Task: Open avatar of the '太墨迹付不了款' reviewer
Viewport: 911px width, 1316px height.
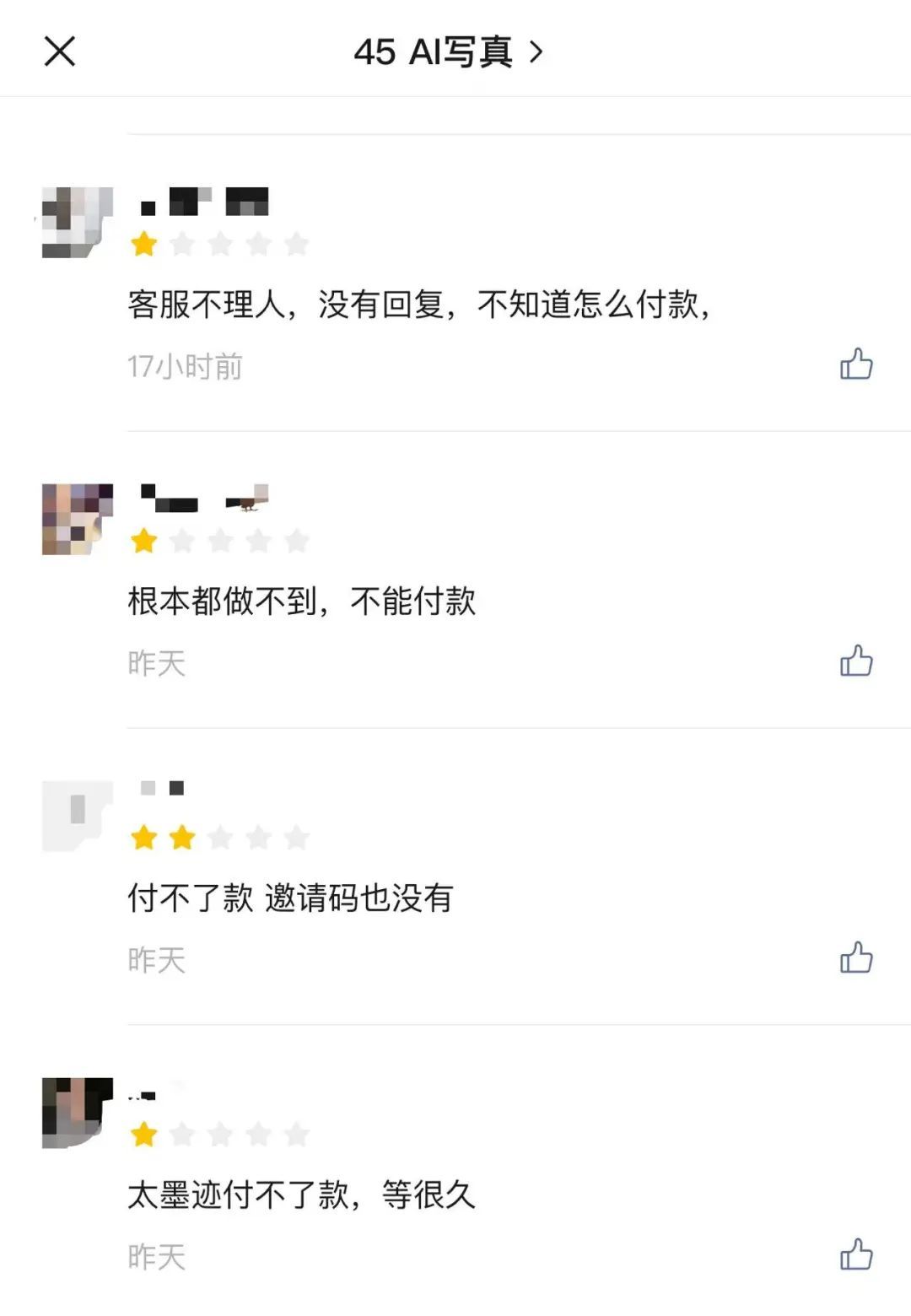Action: click(x=78, y=1113)
